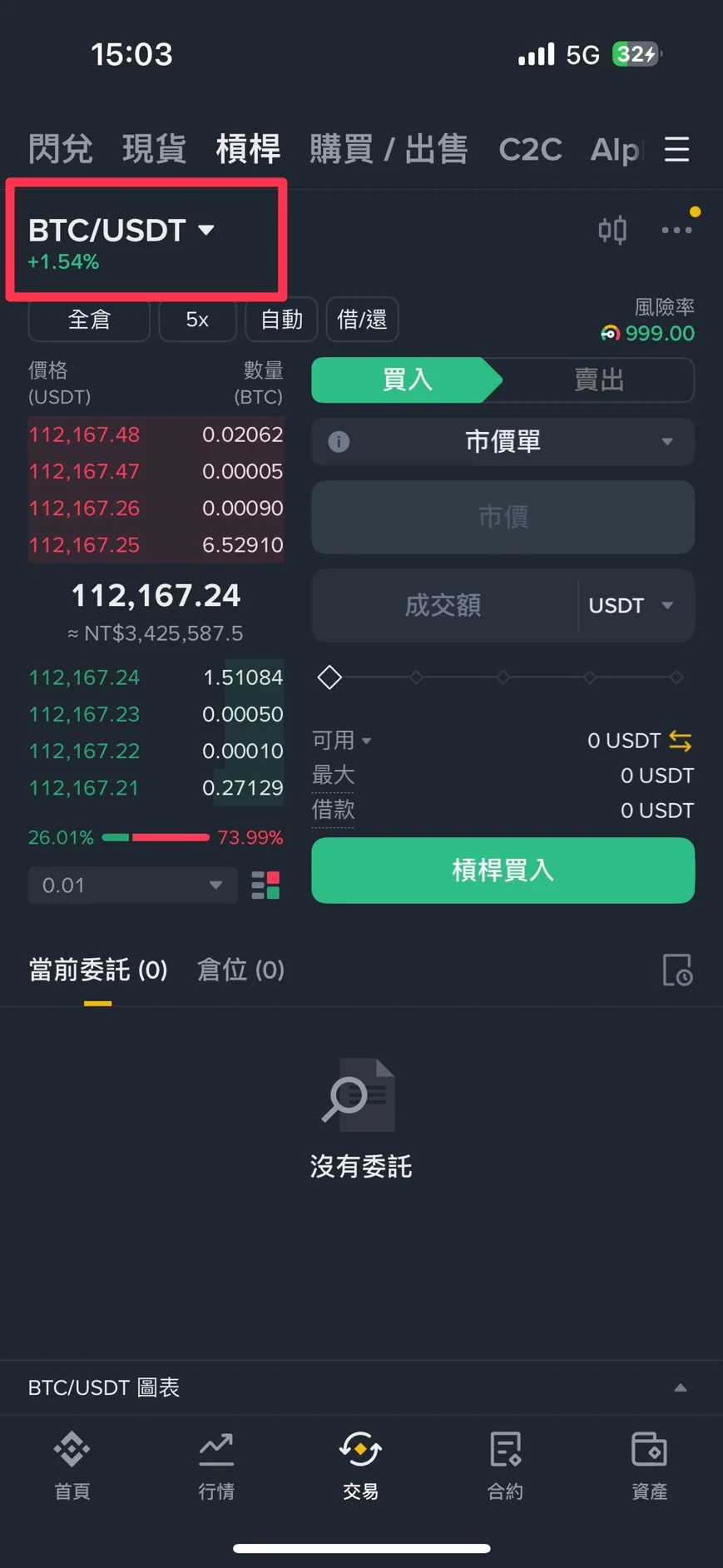Switch to the 倉位 (0) tab
The height and width of the screenshot is (1568, 723).
click(x=240, y=970)
